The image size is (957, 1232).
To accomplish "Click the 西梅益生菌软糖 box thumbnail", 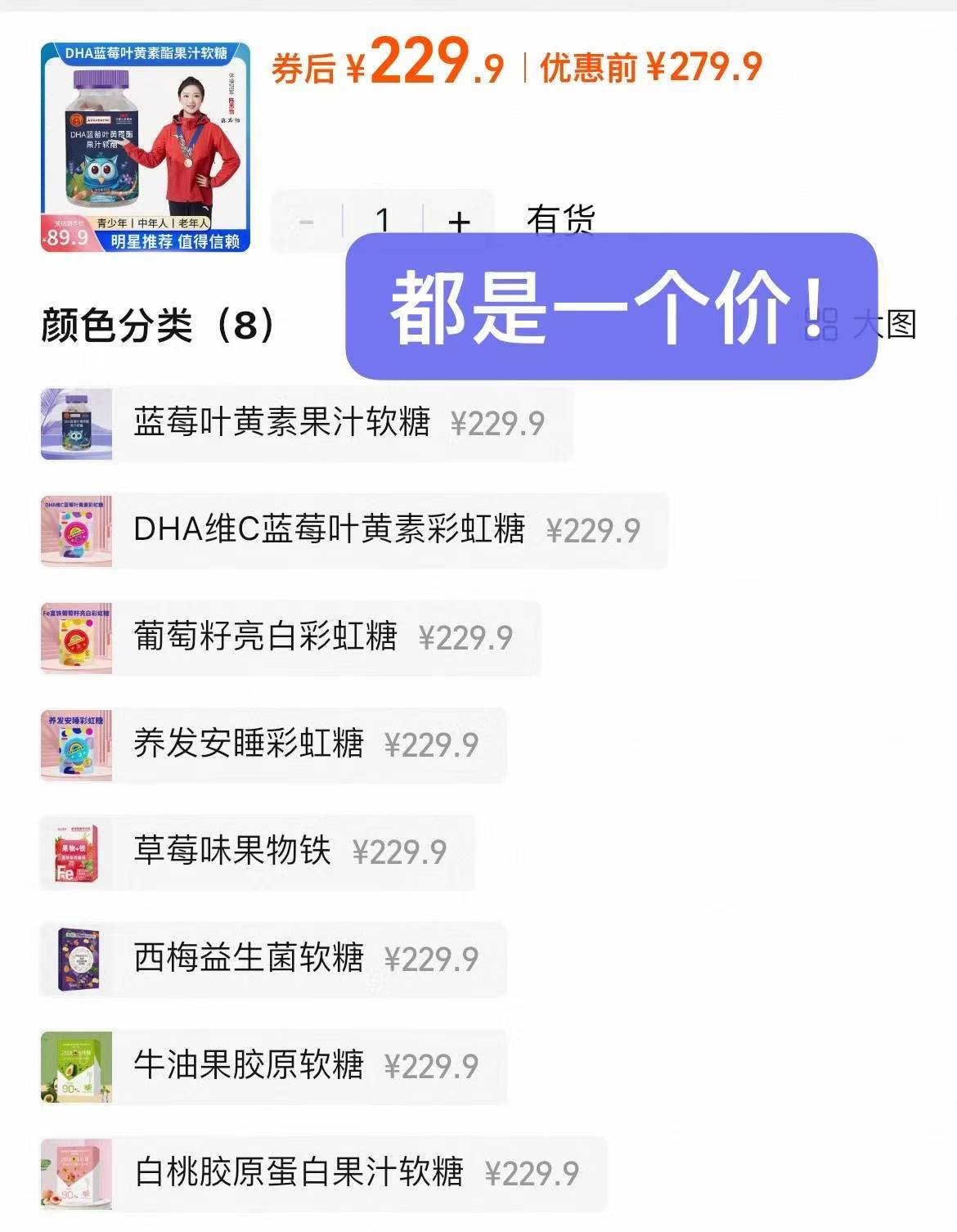I will [78, 960].
